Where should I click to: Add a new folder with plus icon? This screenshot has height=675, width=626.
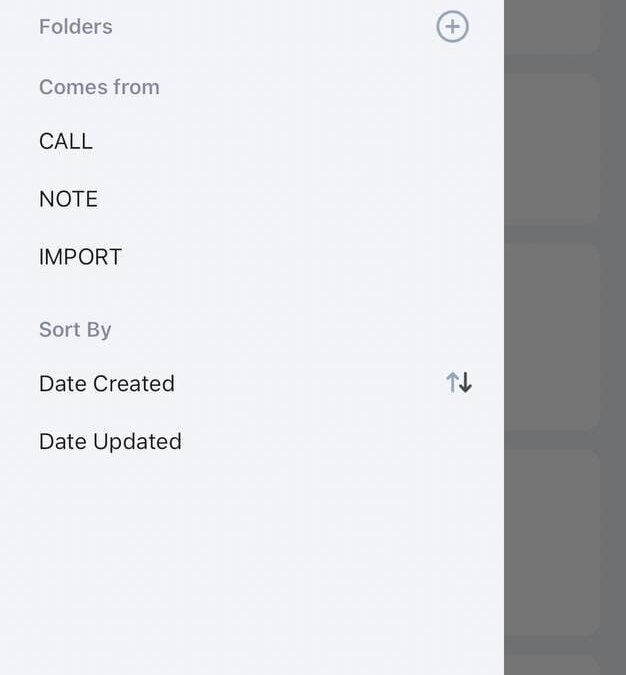click(x=452, y=27)
